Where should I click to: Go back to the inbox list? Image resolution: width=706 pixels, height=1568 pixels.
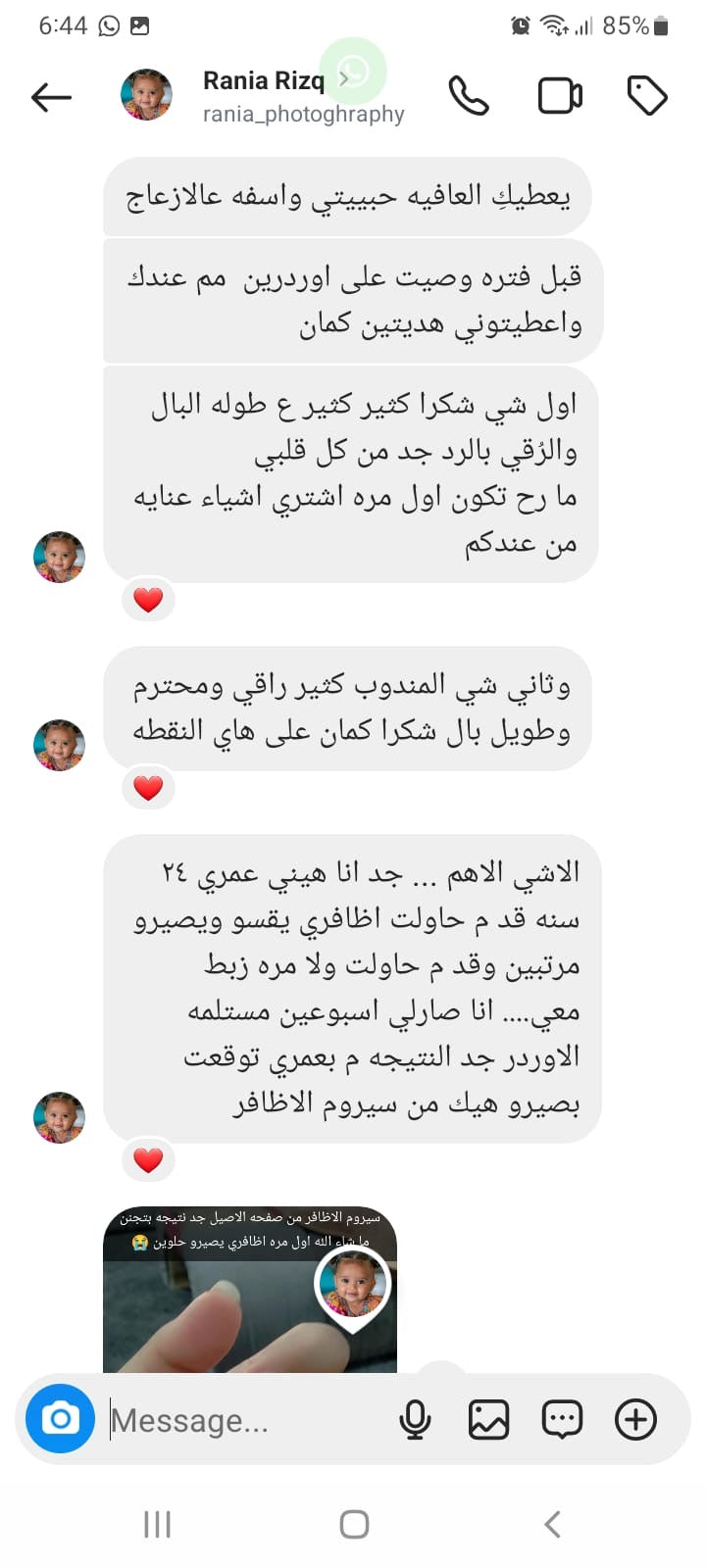pyautogui.click(x=51, y=97)
